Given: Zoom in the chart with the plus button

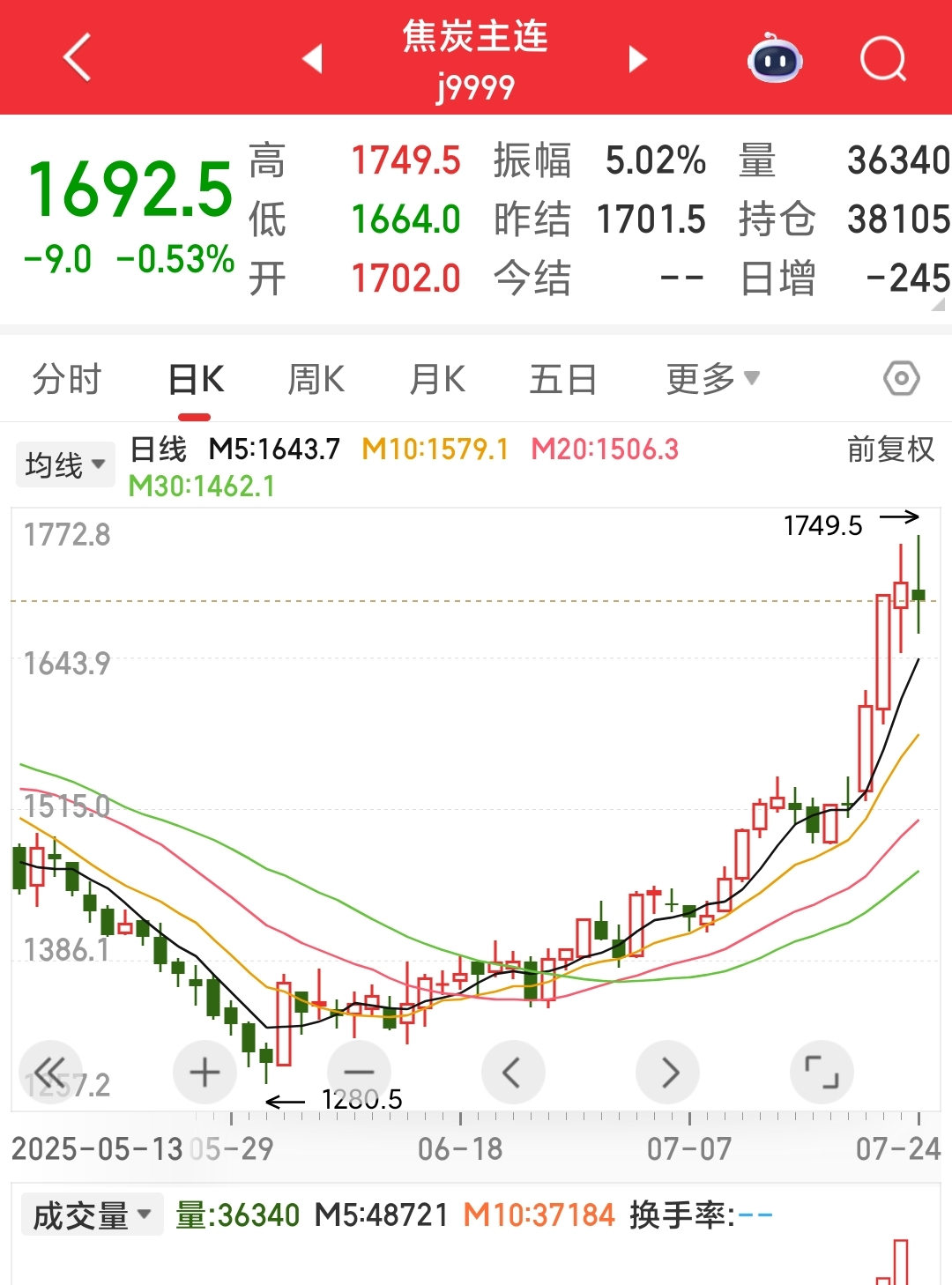Looking at the screenshot, I should point(205,1073).
